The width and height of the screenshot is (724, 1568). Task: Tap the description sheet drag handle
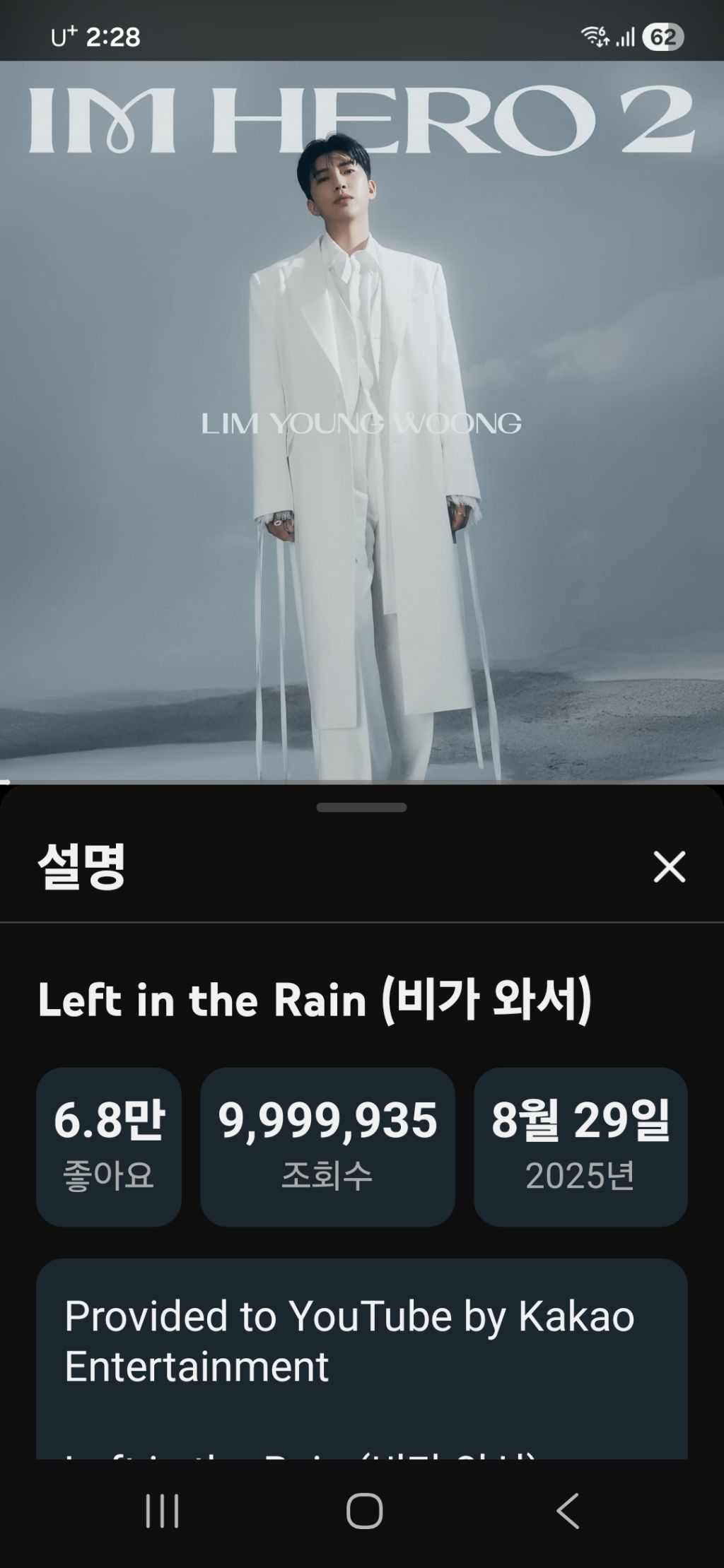point(361,808)
